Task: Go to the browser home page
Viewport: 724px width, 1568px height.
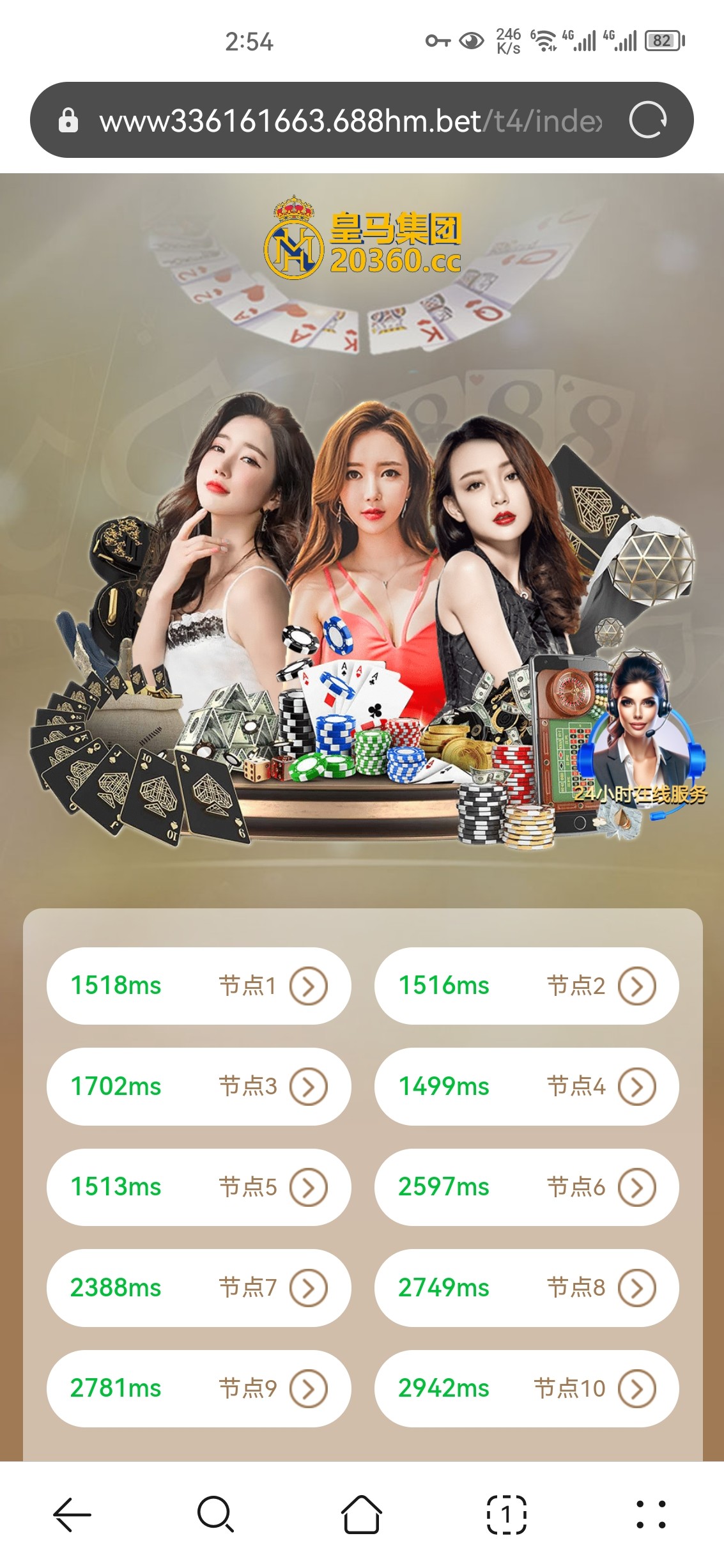Action: point(362,1514)
